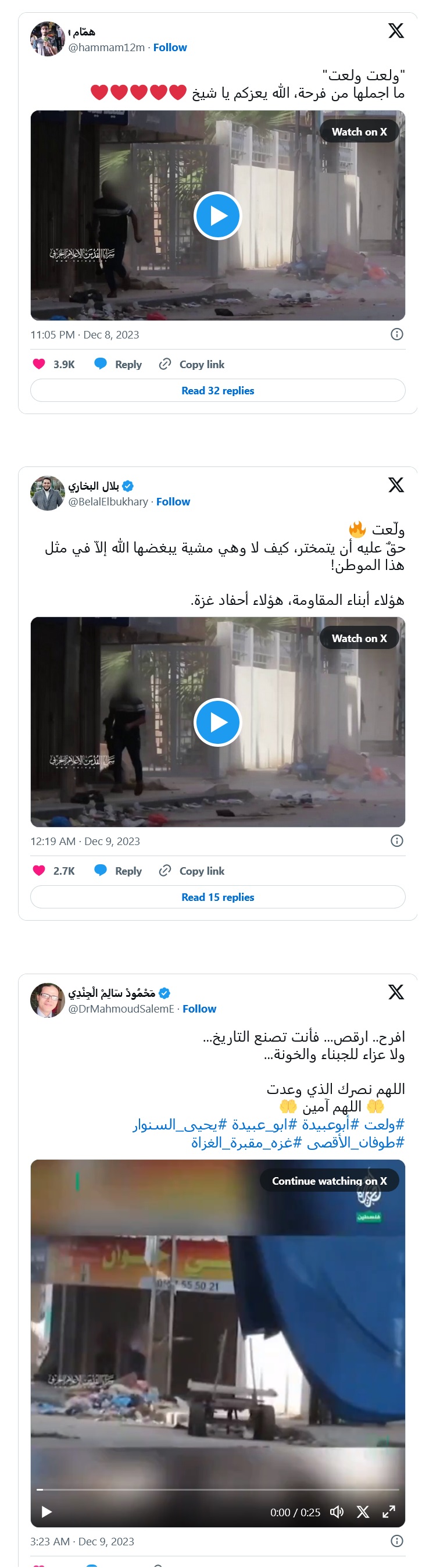This screenshot has height=1568, width=422.
Task: Follow @BelalElbukhary
Action: (x=173, y=501)
